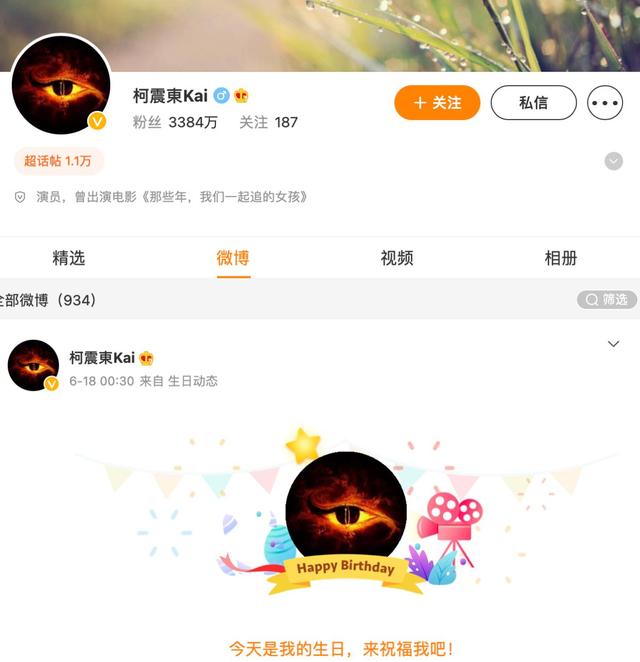Open the 超话帖 1.1万 chip

(x=59, y=161)
